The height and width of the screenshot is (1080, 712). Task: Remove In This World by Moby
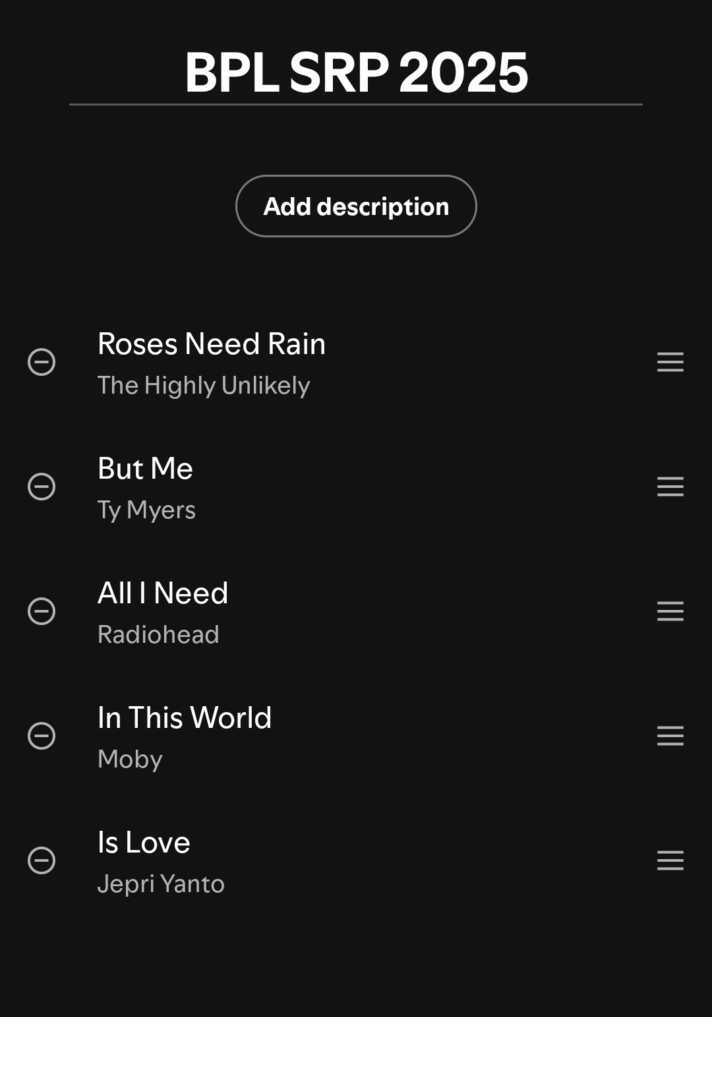point(41,736)
